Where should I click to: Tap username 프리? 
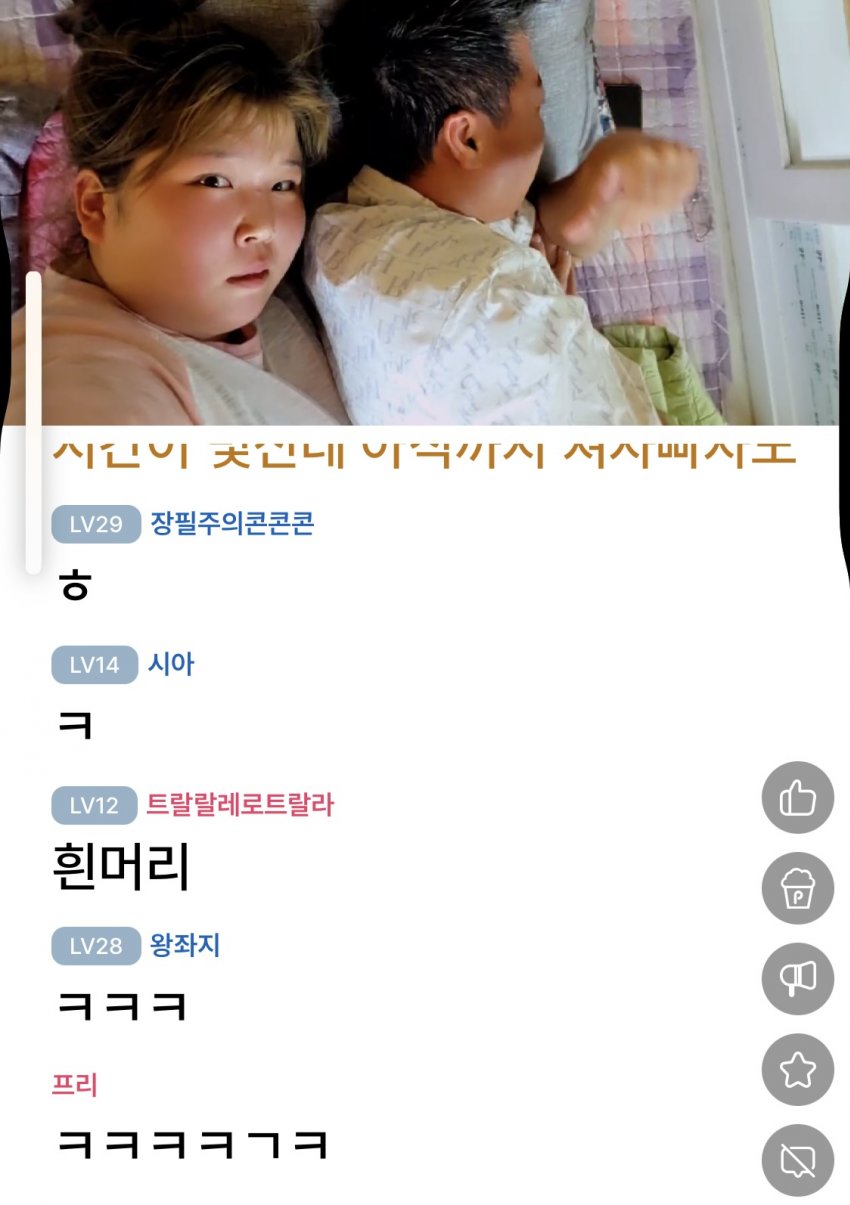75,1085
